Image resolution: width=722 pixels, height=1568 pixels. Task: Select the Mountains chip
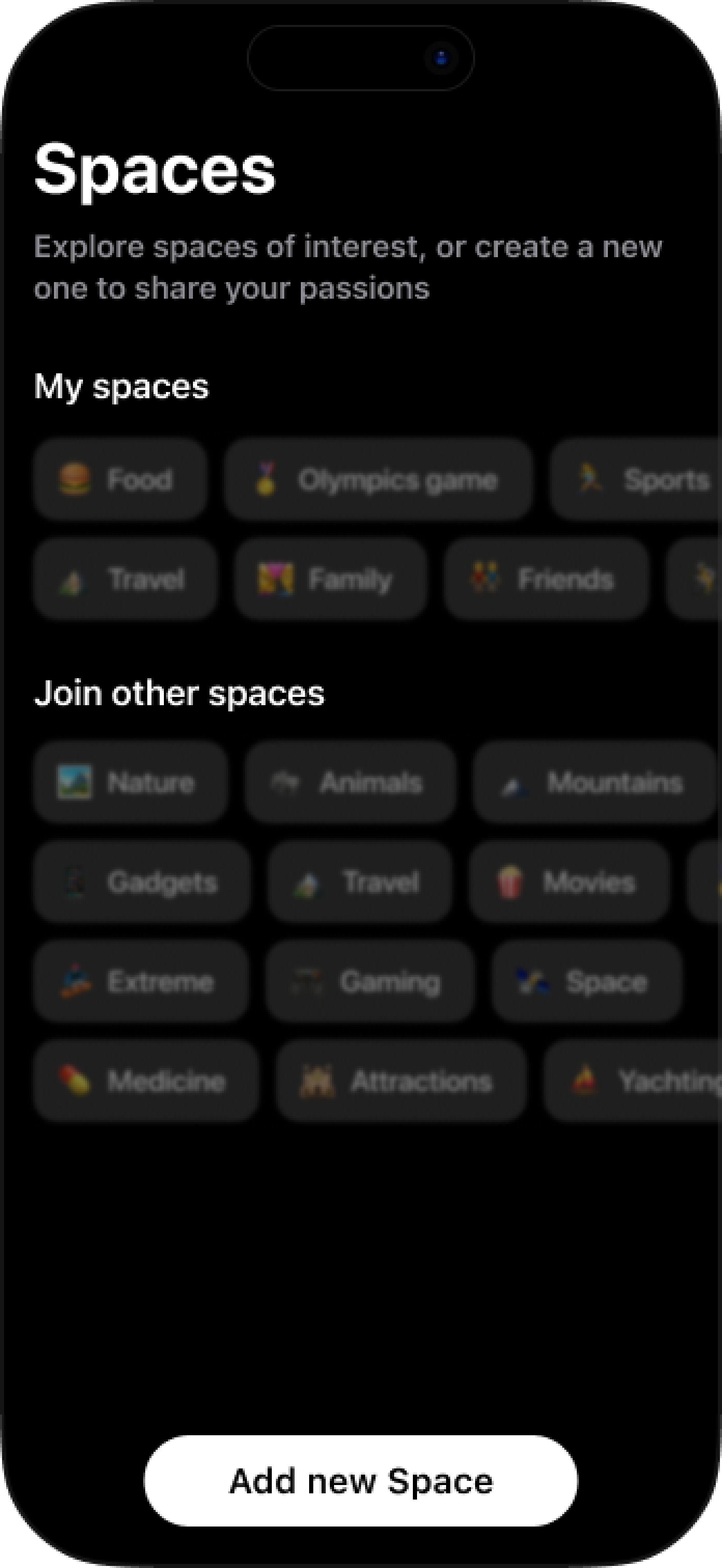[x=593, y=782]
